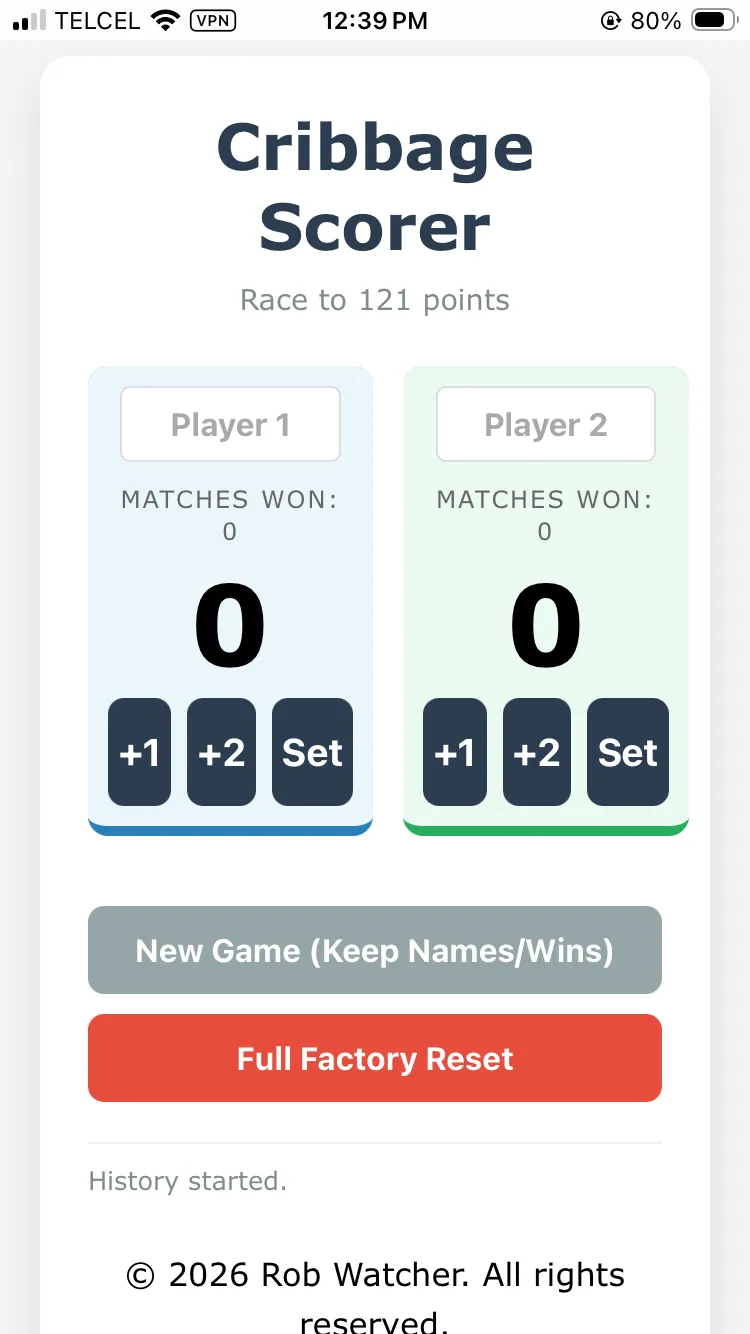Tap the Full Factory Reset button
The width and height of the screenshot is (750, 1334).
tap(375, 1058)
